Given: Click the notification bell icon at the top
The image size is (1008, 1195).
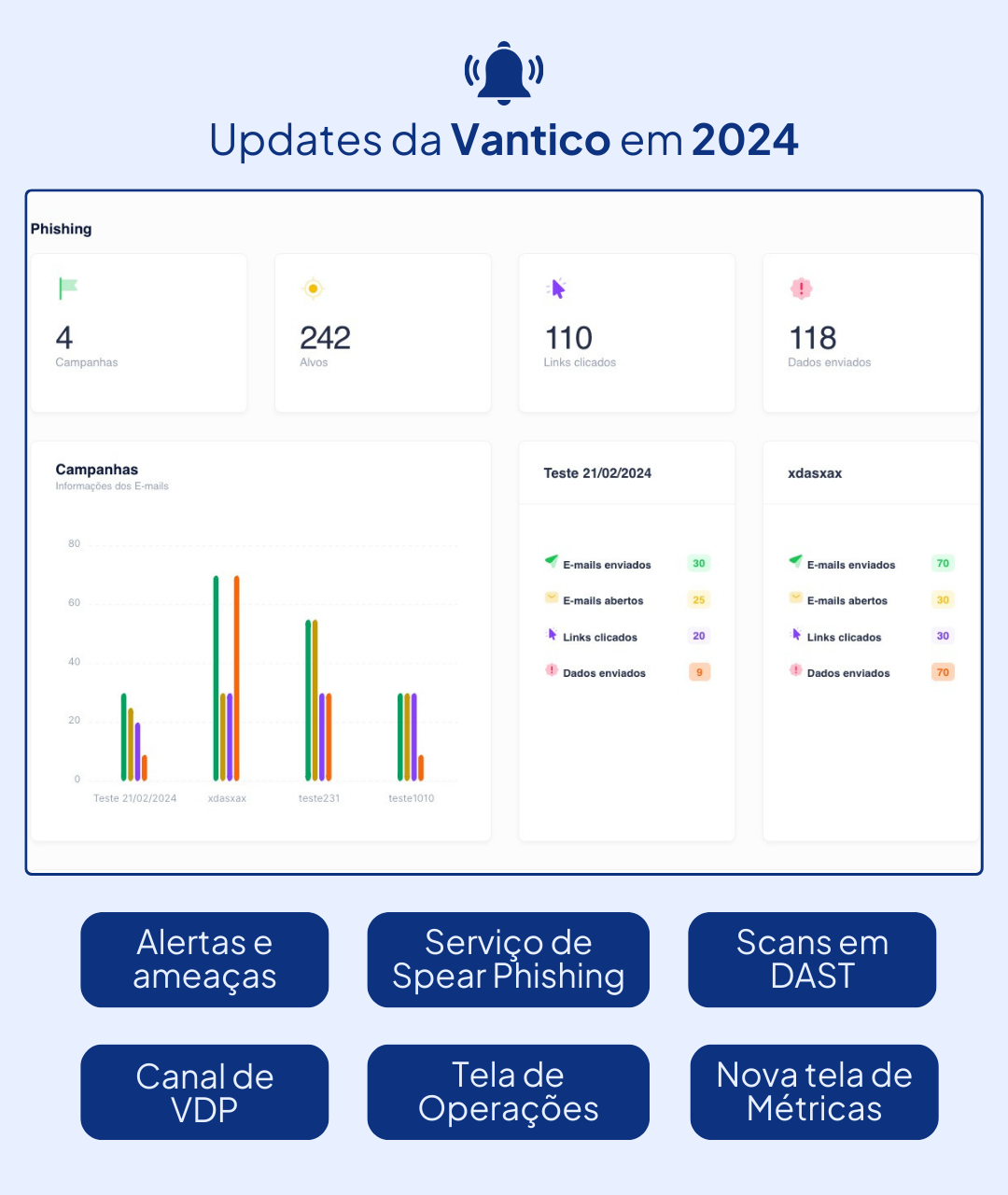Looking at the screenshot, I should coord(504,72).
